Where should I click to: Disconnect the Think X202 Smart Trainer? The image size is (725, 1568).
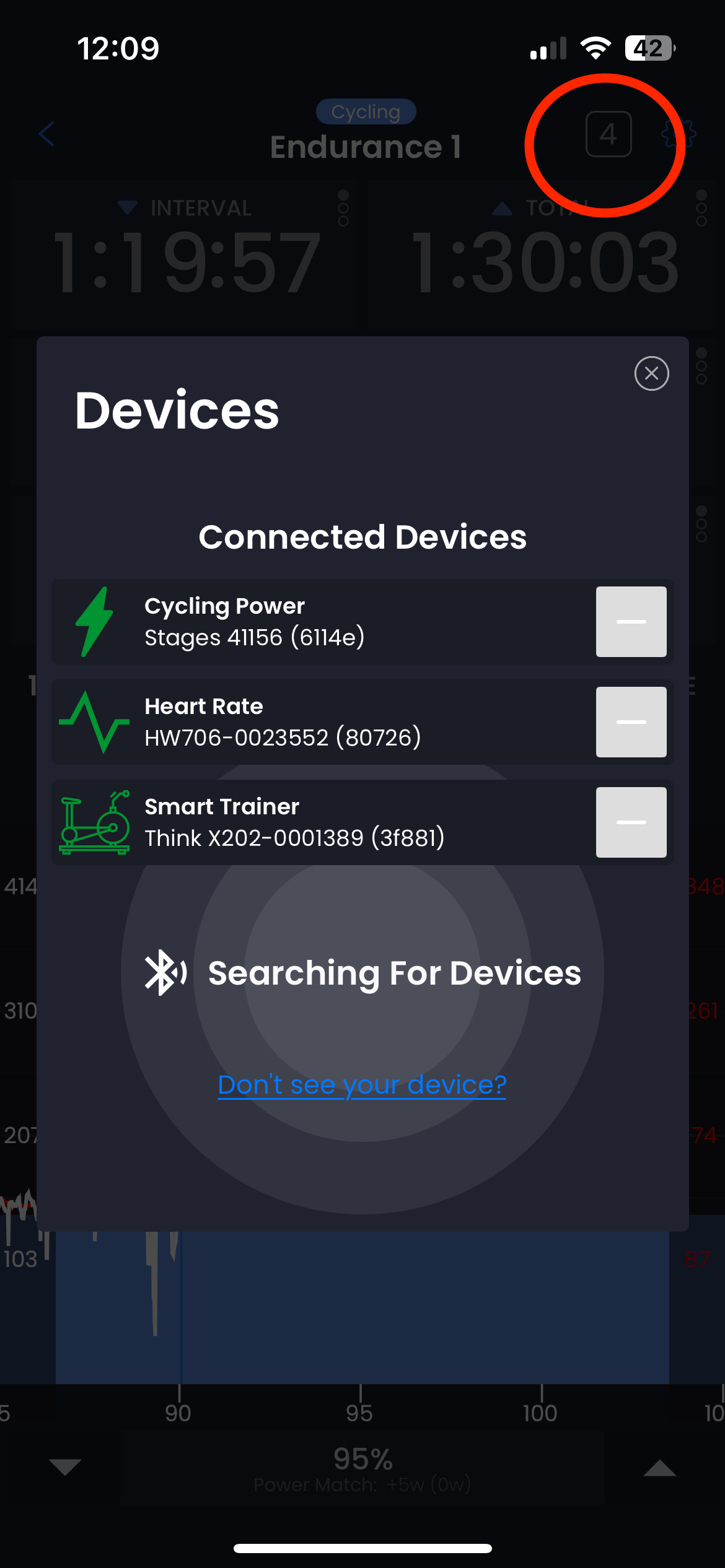(631, 822)
